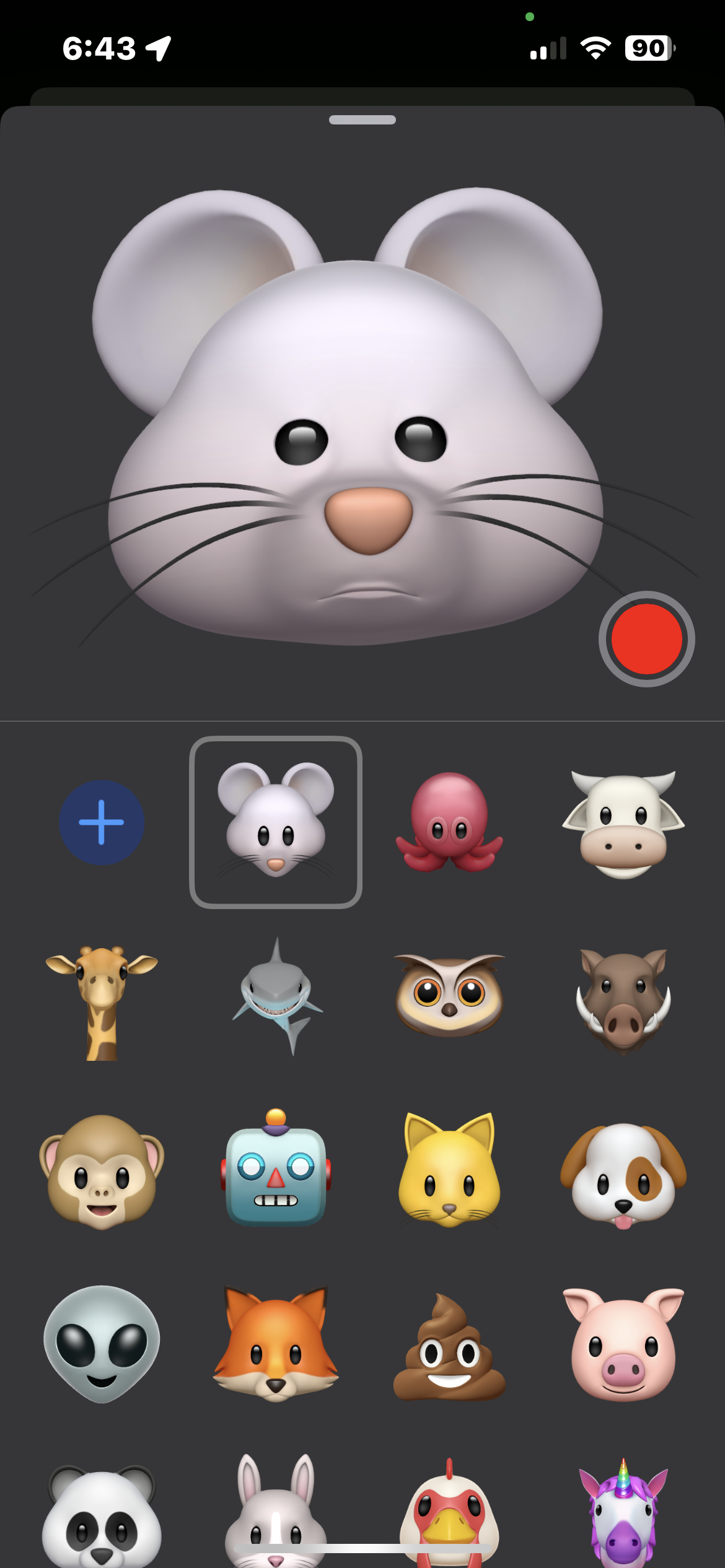Choose the rabbit Animoji
This screenshot has height=1568, width=725.
pos(276,1511)
